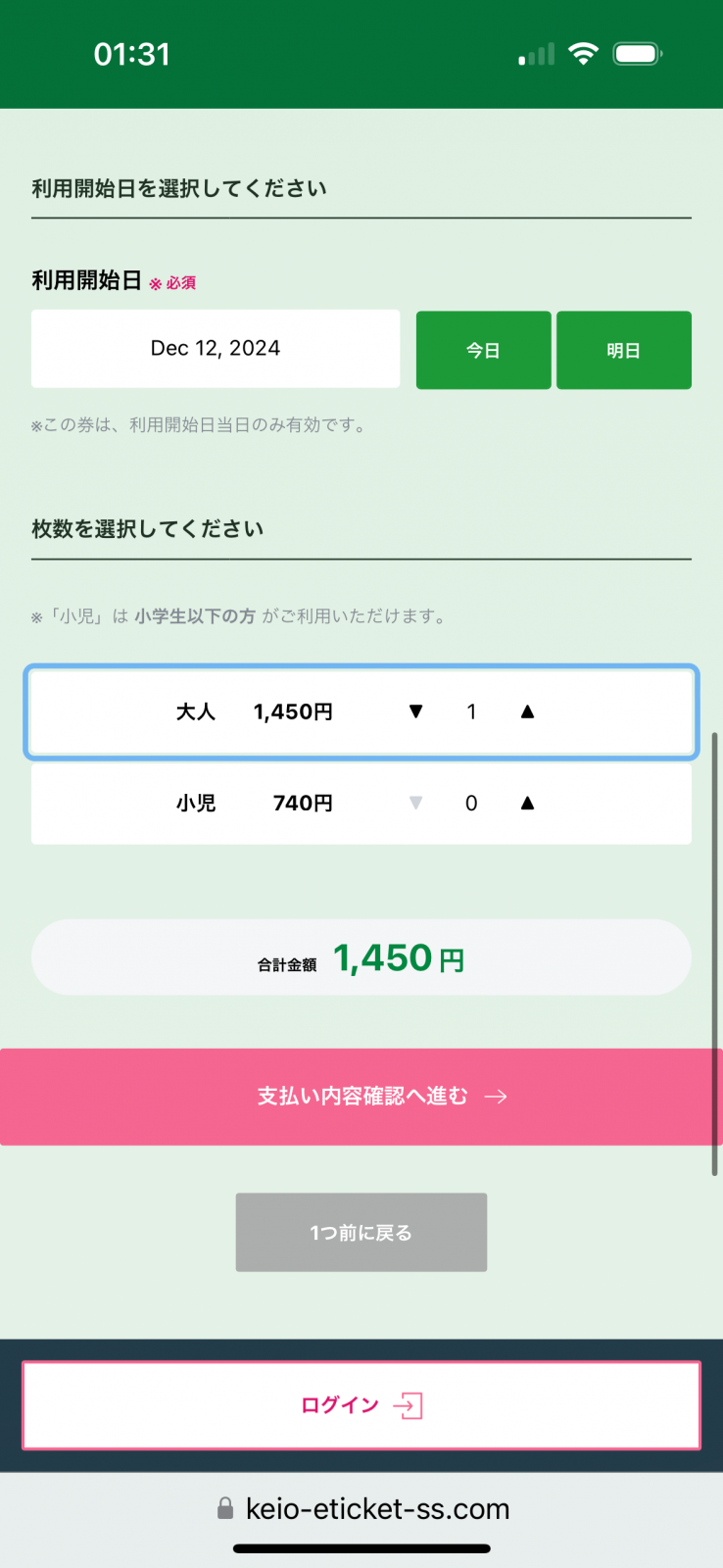
Task: Open the start date picker showing Dec 12, 2024
Action: pyautogui.click(x=216, y=349)
